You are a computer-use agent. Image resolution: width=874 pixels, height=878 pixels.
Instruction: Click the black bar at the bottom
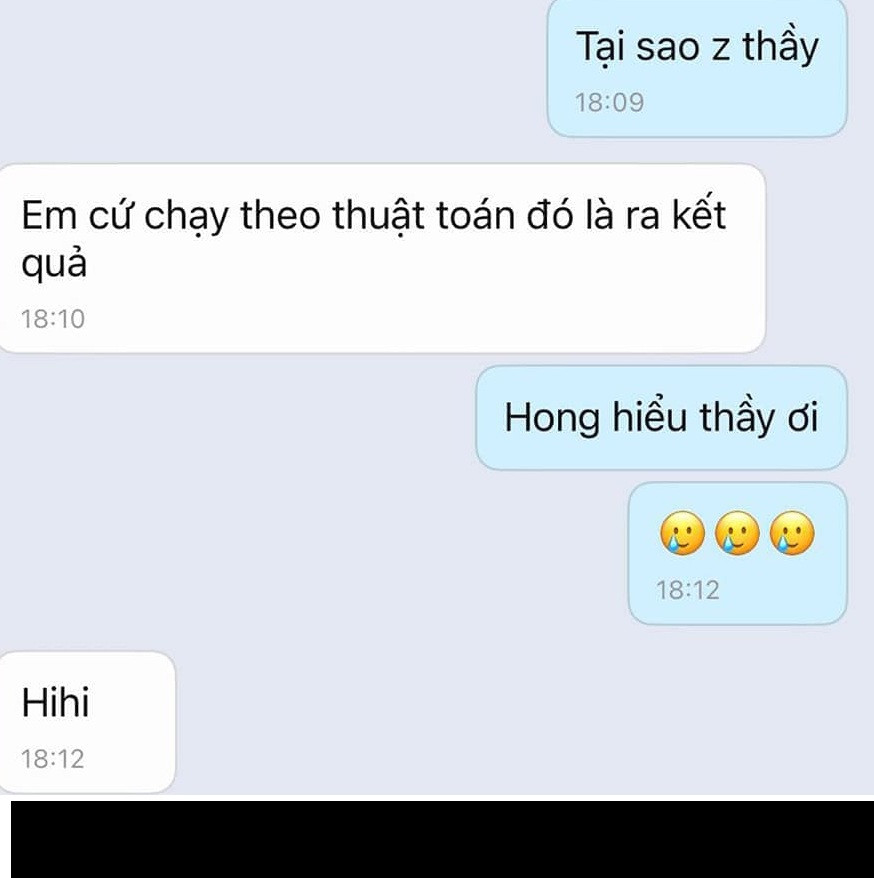pos(437,840)
